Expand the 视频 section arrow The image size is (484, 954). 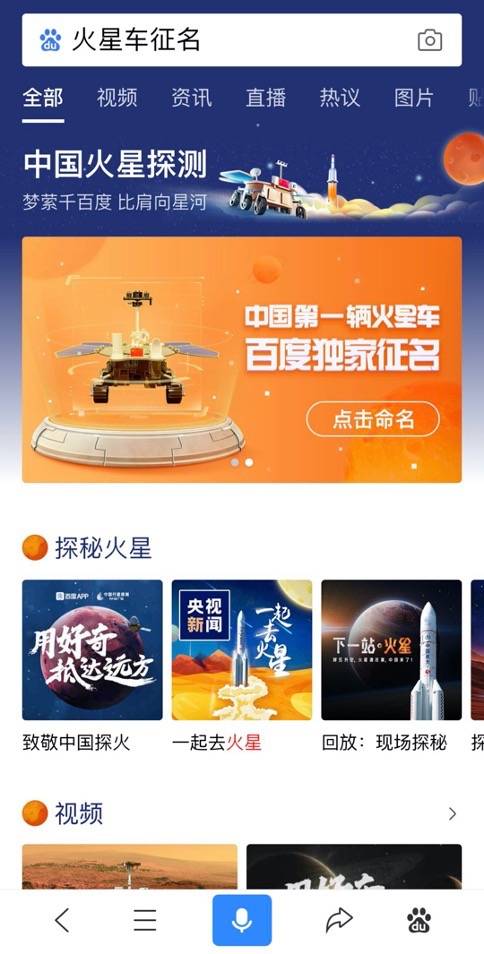(x=452, y=813)
